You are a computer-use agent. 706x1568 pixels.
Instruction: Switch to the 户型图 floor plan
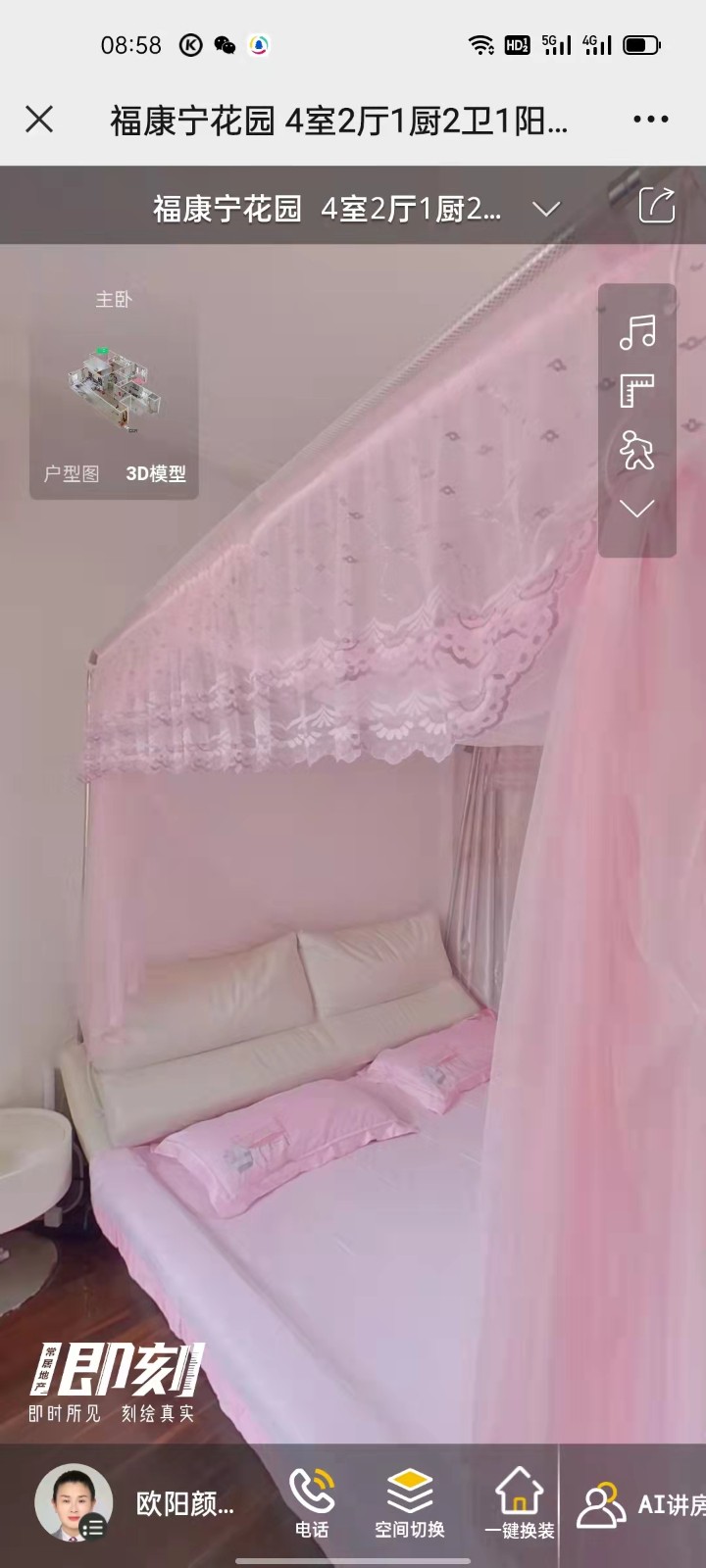(x=72, y=473)
